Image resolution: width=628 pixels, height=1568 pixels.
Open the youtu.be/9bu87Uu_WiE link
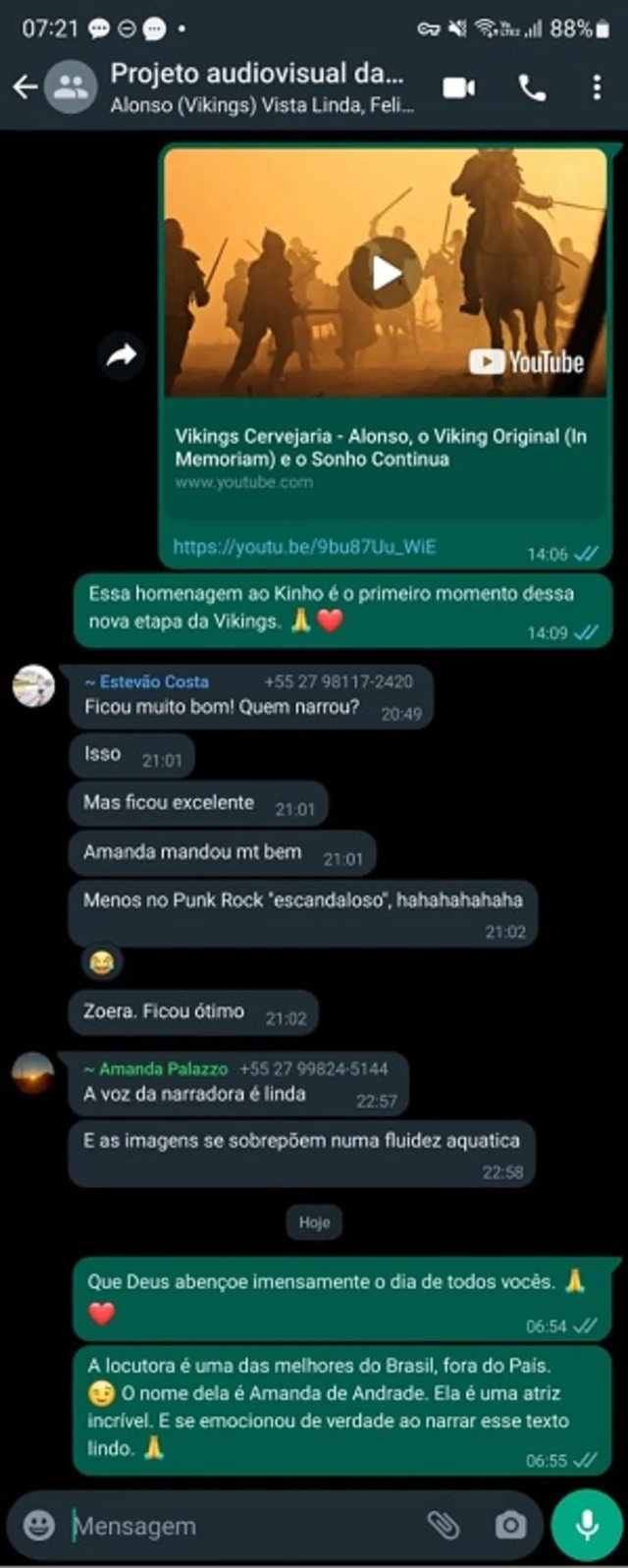304,547
